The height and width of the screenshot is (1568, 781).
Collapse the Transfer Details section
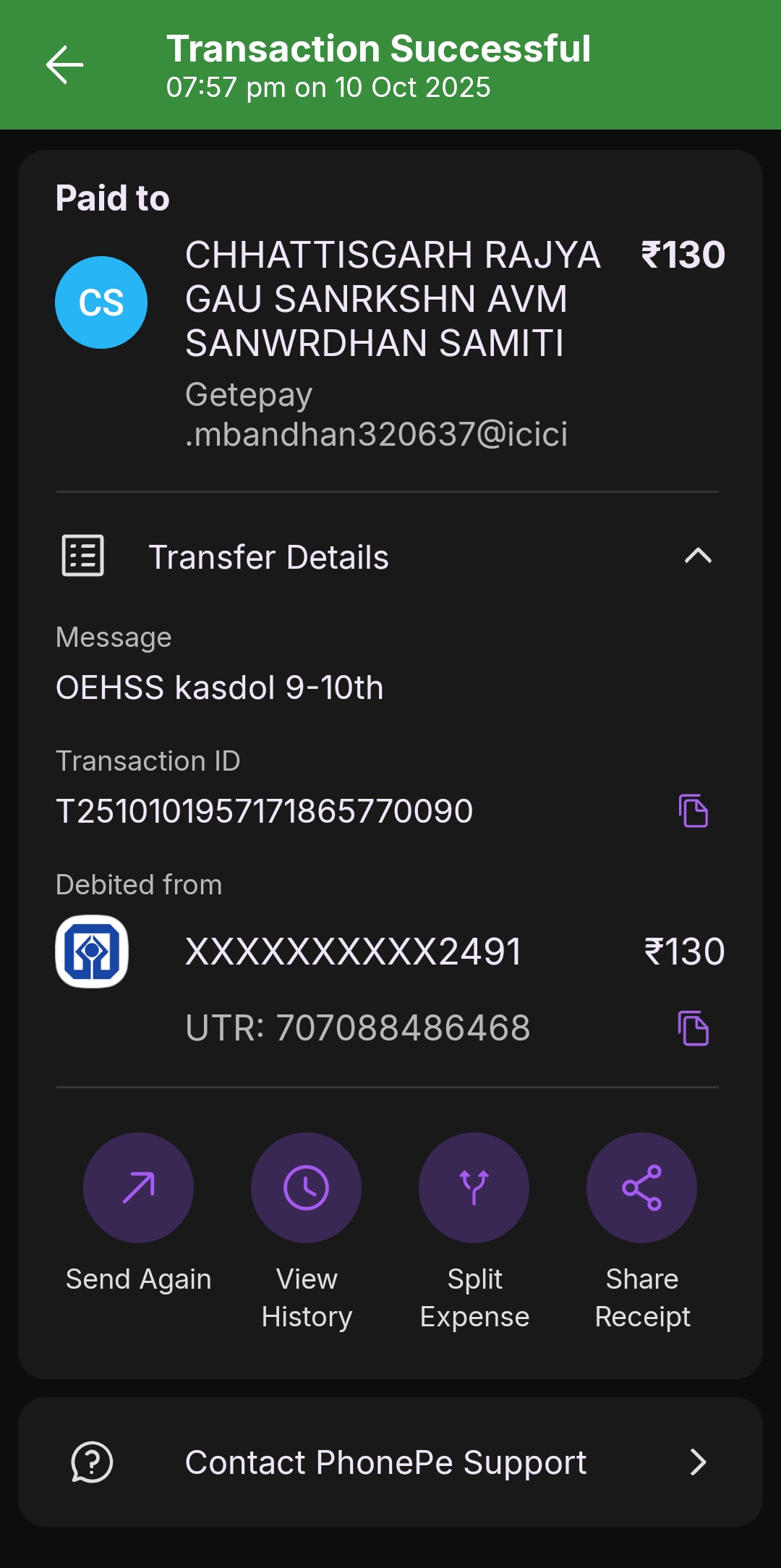(698, 556)
